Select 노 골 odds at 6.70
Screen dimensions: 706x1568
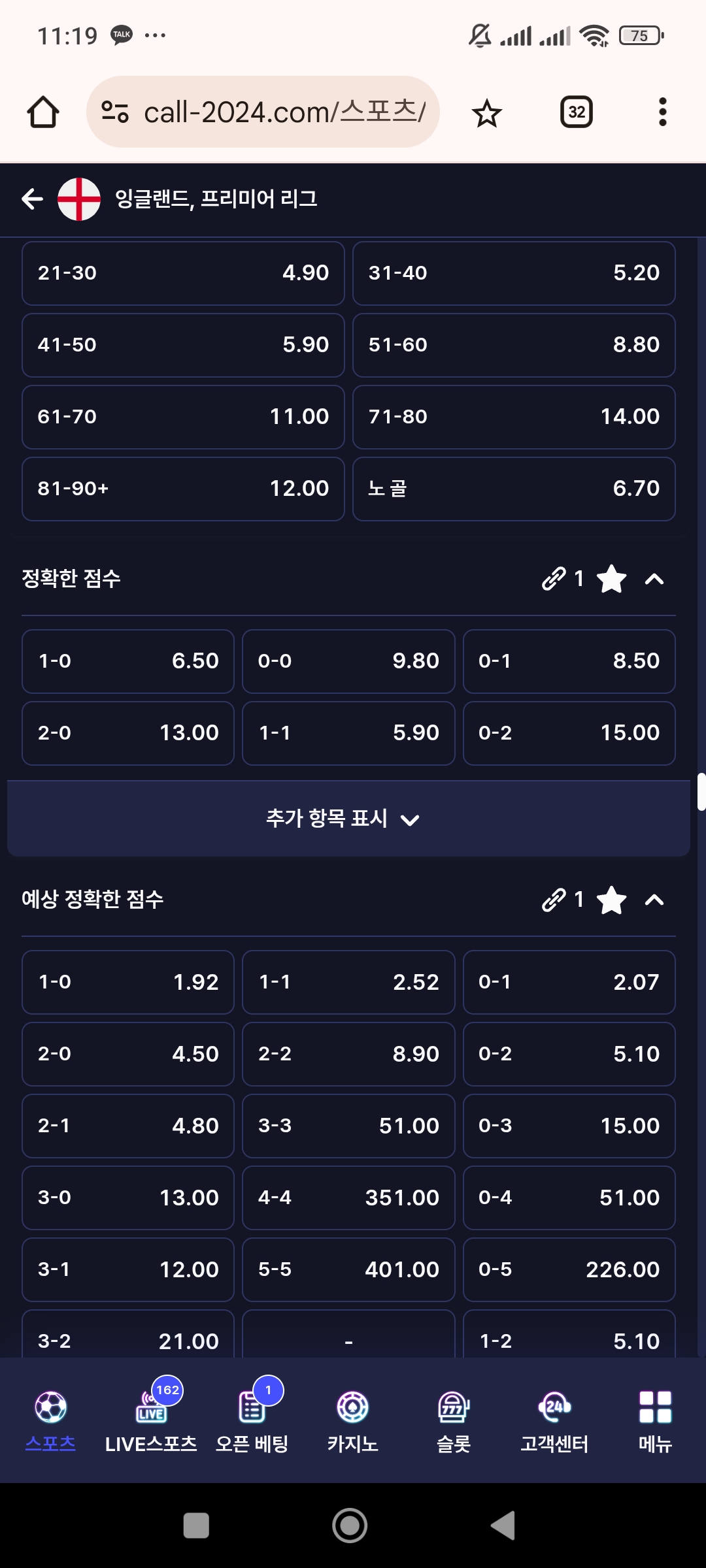[514, 489]
